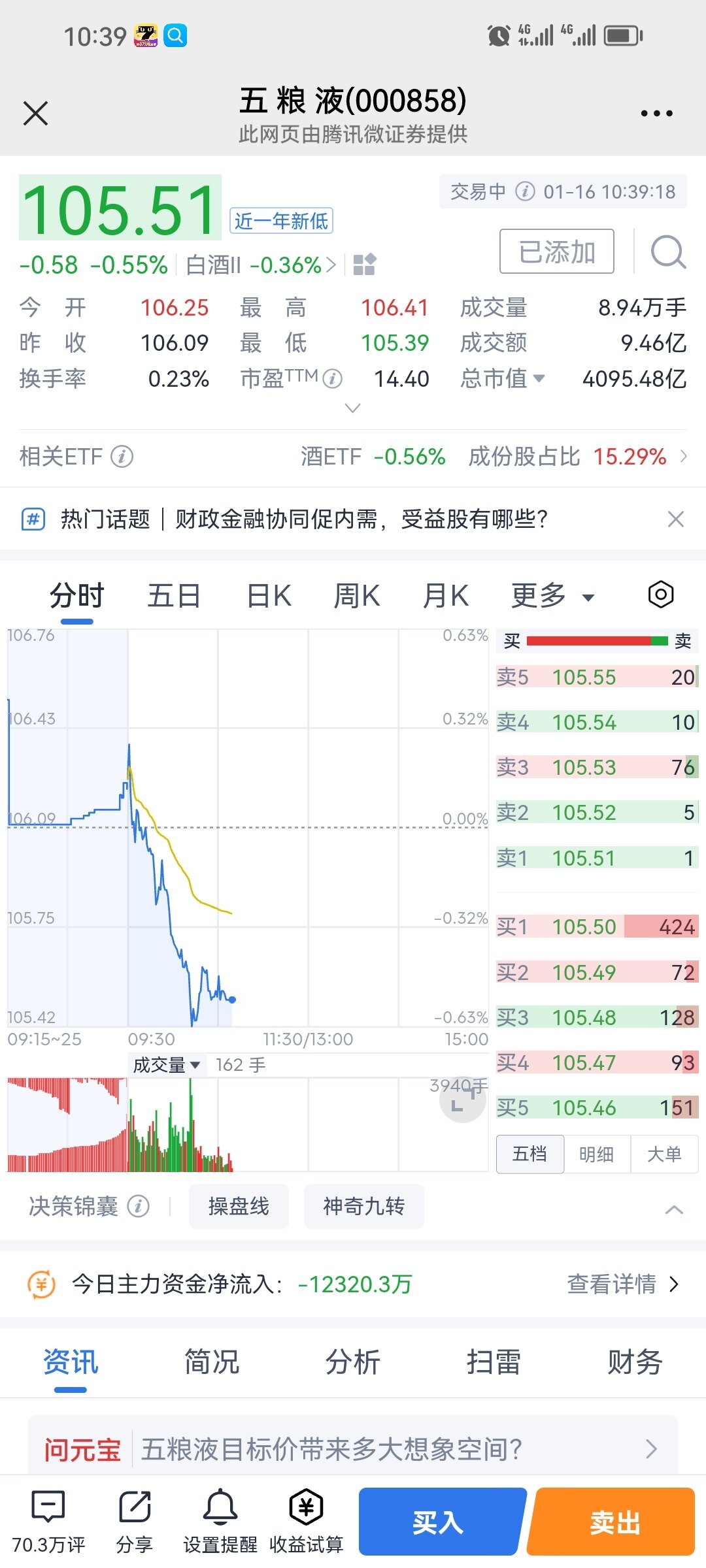View 查看详情 for main capital flow
The height and width of the screenshot is (1568, 706).
coord(622,1284)
